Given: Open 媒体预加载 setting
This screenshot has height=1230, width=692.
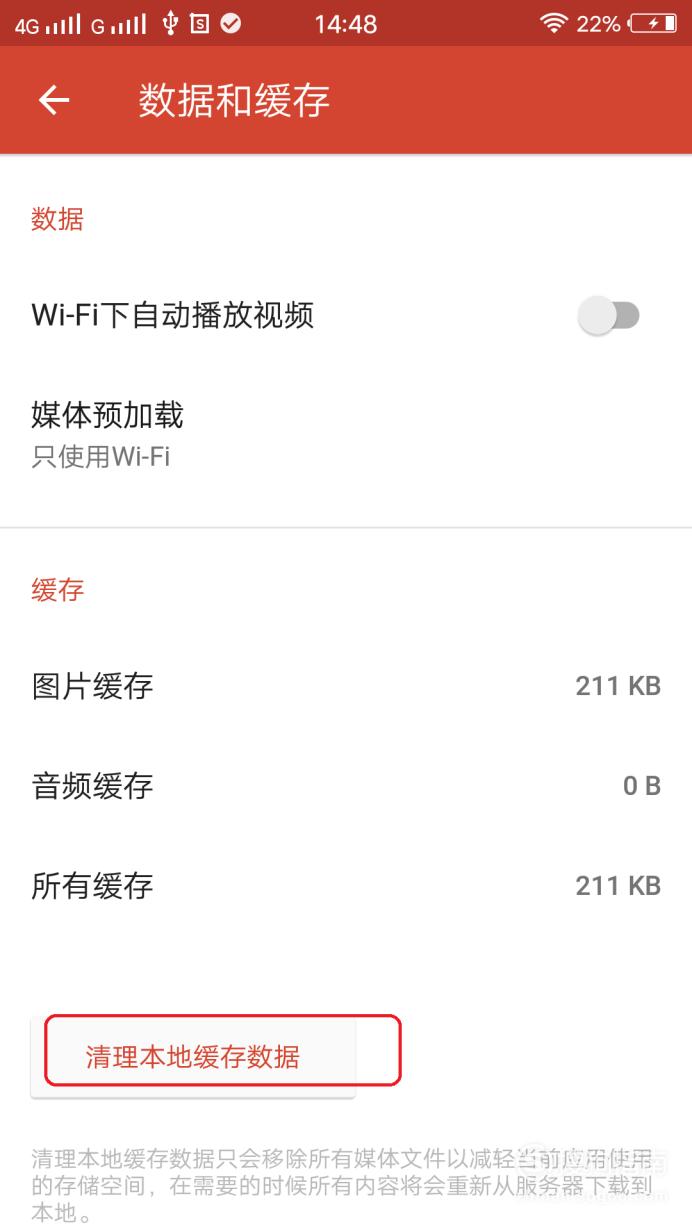Looking at the screenshot, I should [x=346, y=436].
